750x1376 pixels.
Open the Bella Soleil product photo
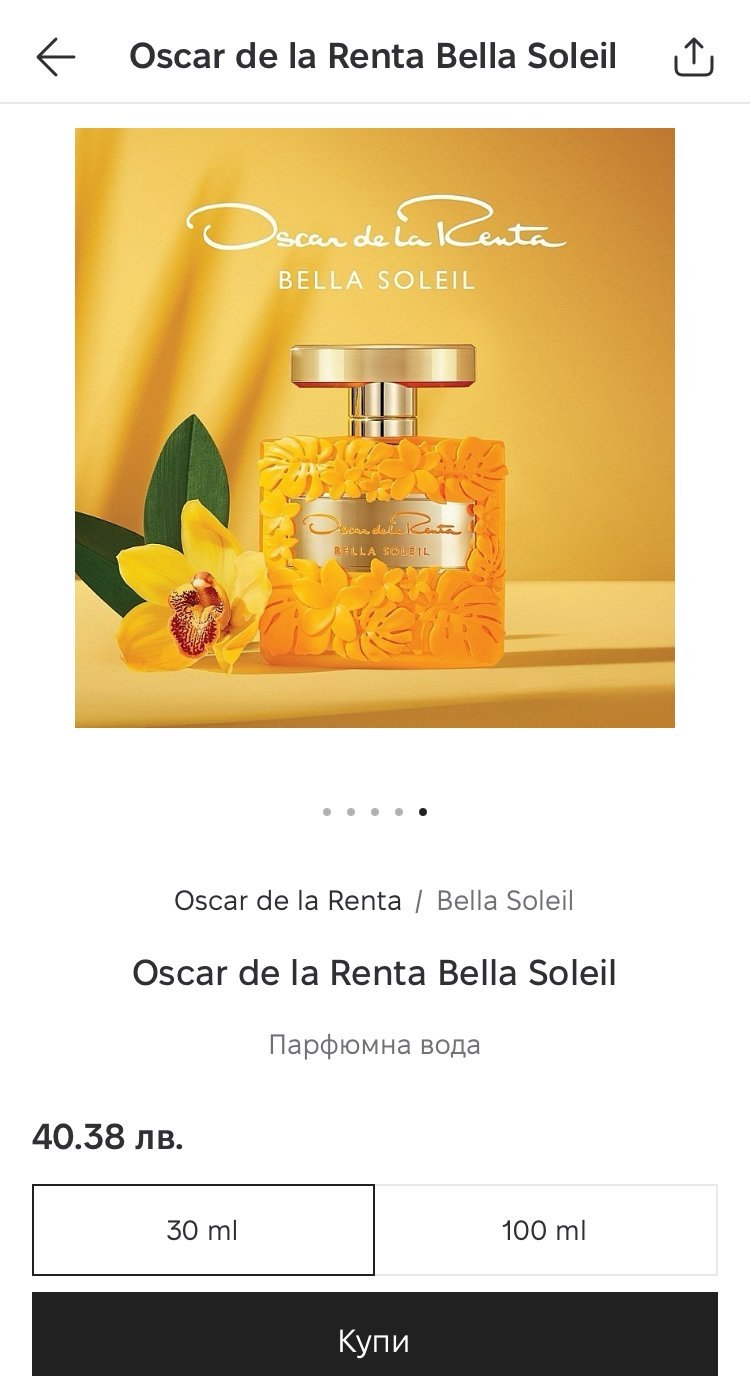coord(375,428)
